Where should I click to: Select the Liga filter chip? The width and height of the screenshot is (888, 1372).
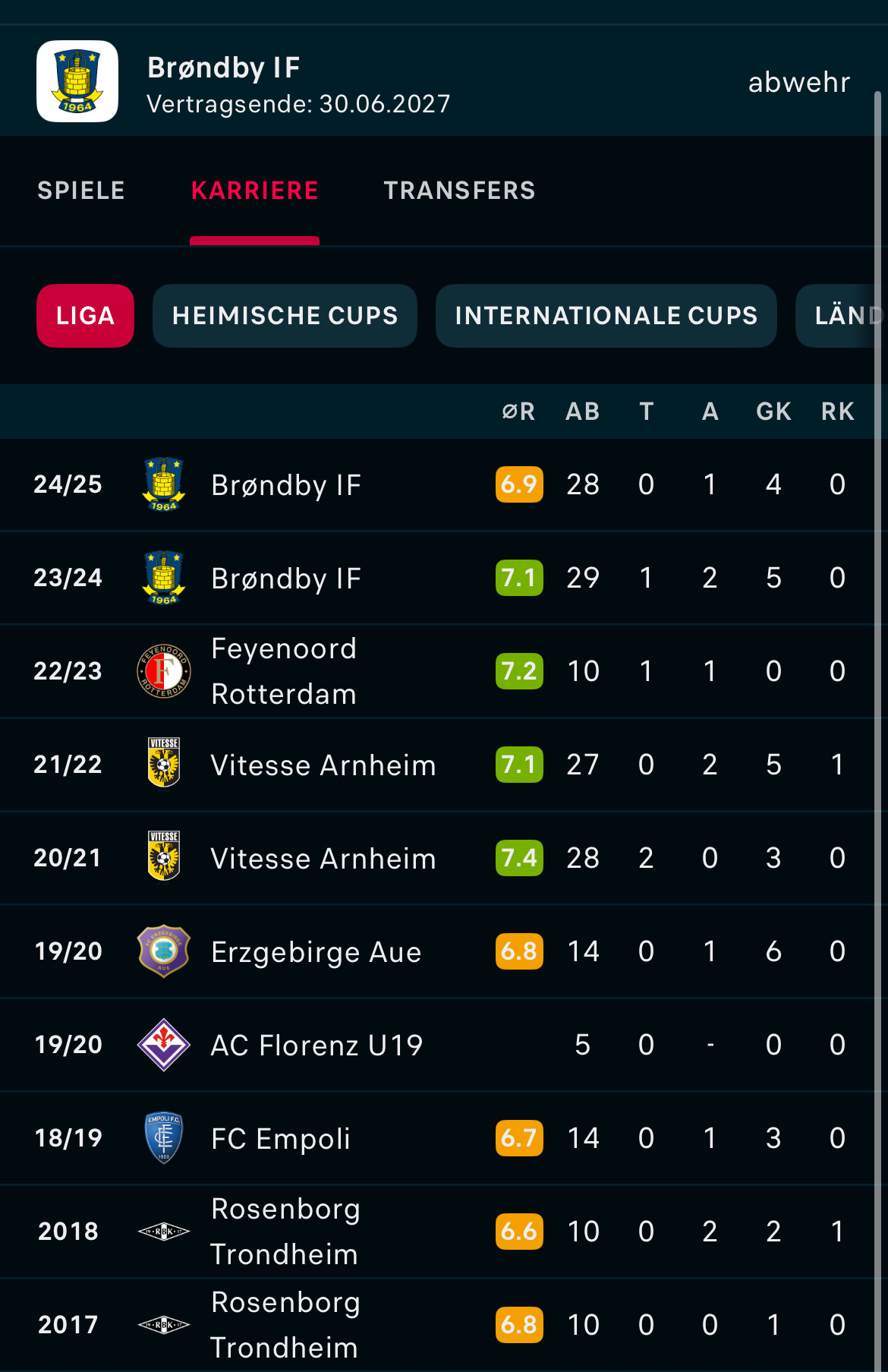click(x=85, y=316)
